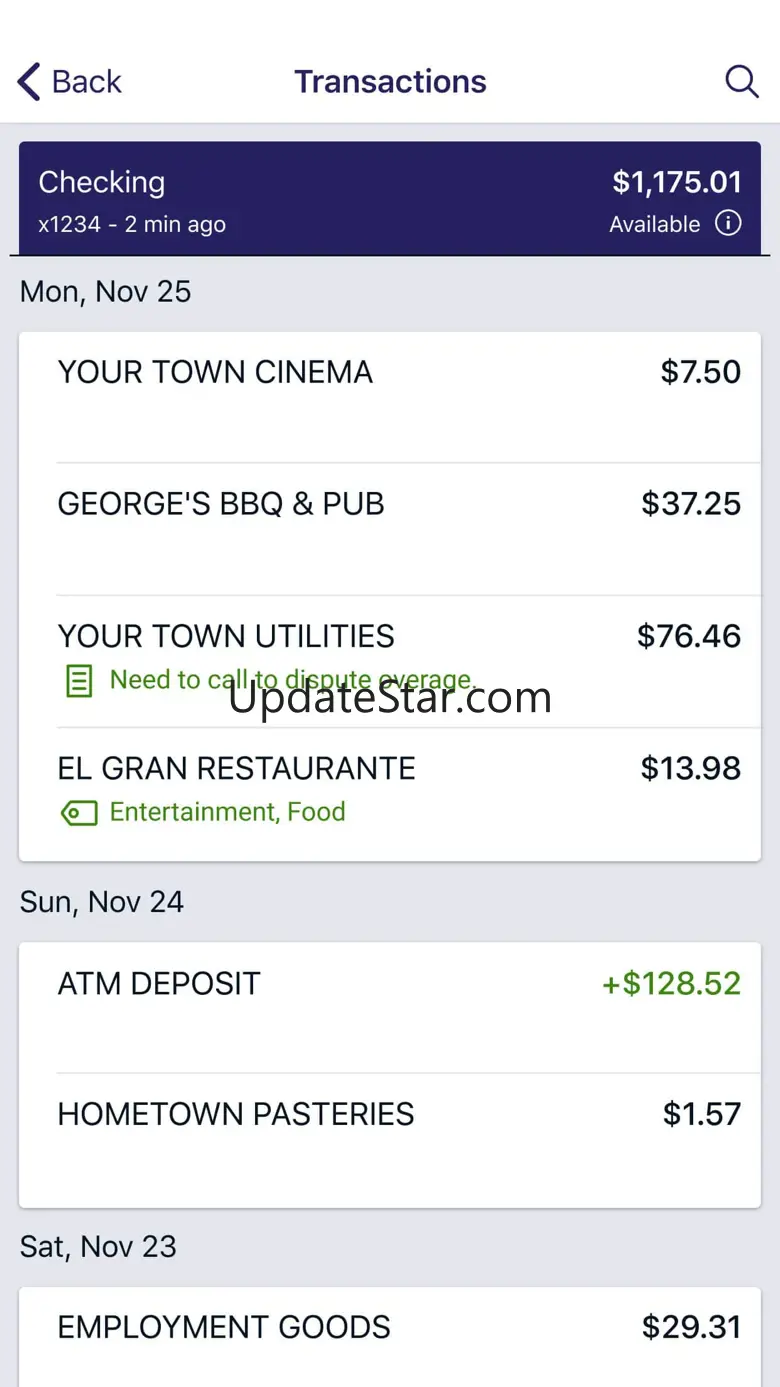Open YOUR TOWN UTILITIES transaction
Image resolution: width=780 pixels, height=1387 pixels.
click(x=390, y=660)
